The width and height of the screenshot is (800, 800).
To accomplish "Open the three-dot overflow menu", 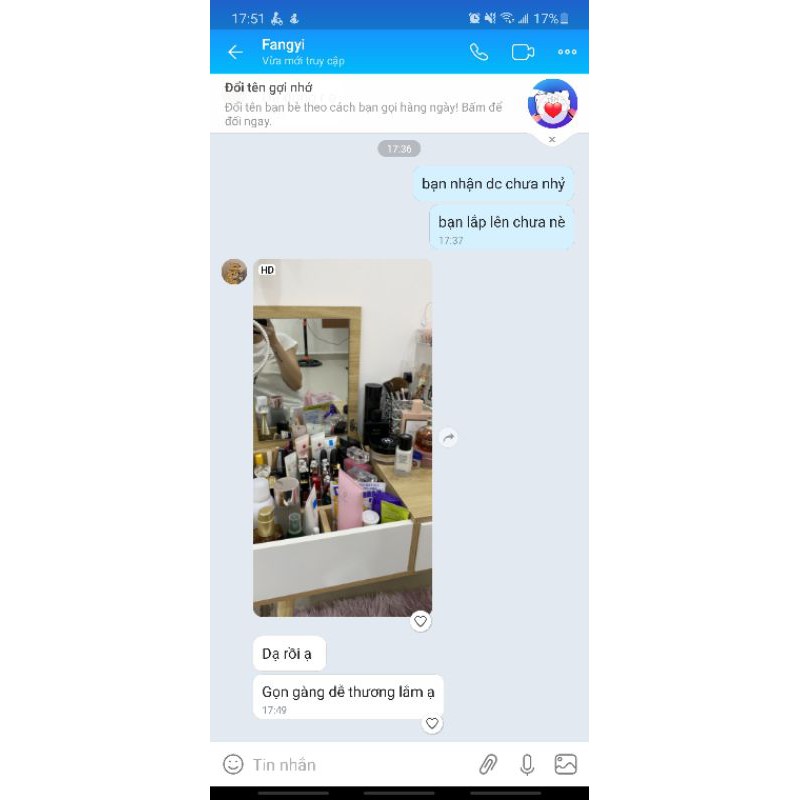I will [567, 52].
